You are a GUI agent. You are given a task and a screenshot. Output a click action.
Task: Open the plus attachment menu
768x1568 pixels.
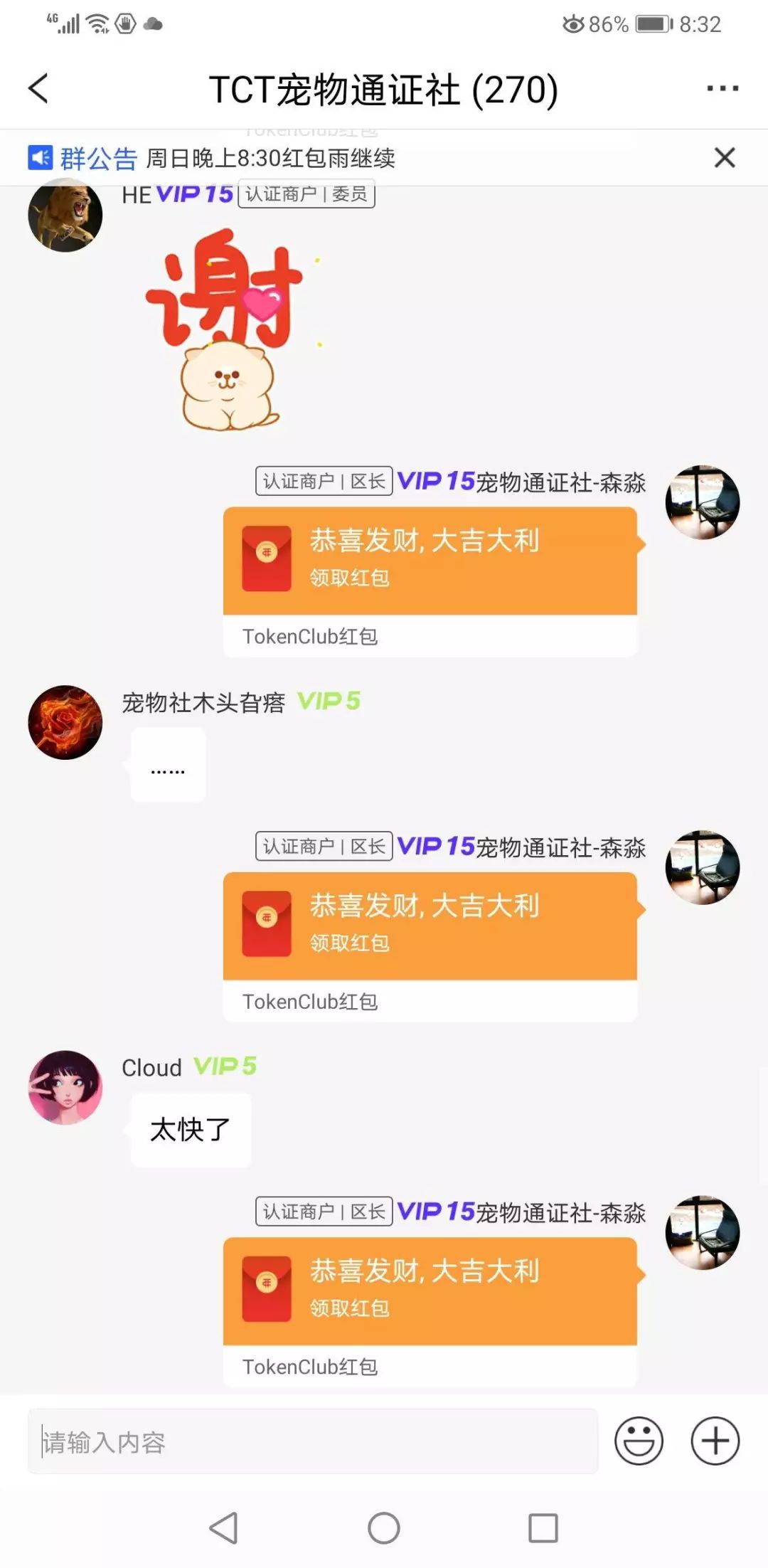715,1441
